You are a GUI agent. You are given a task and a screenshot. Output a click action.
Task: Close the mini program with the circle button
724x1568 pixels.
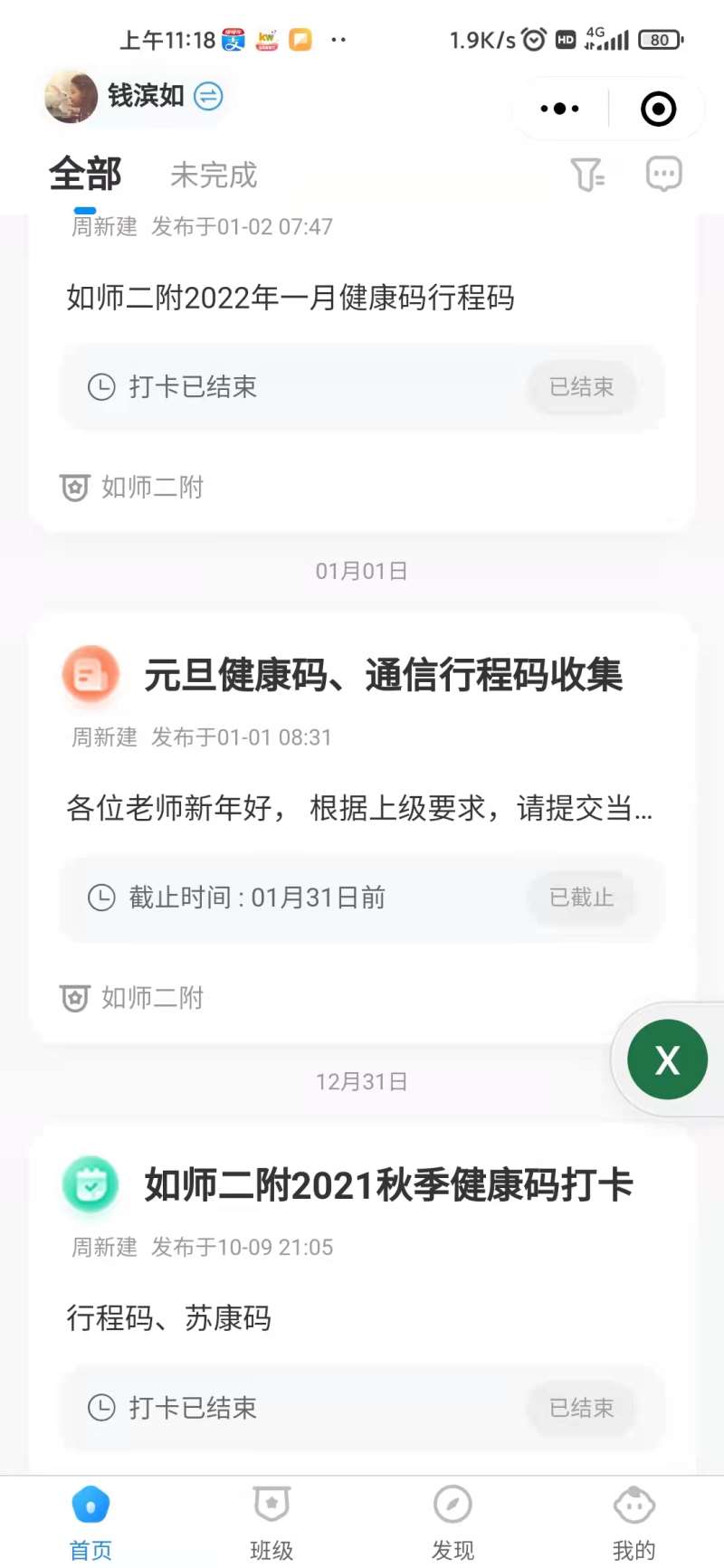tap(658, 109)
